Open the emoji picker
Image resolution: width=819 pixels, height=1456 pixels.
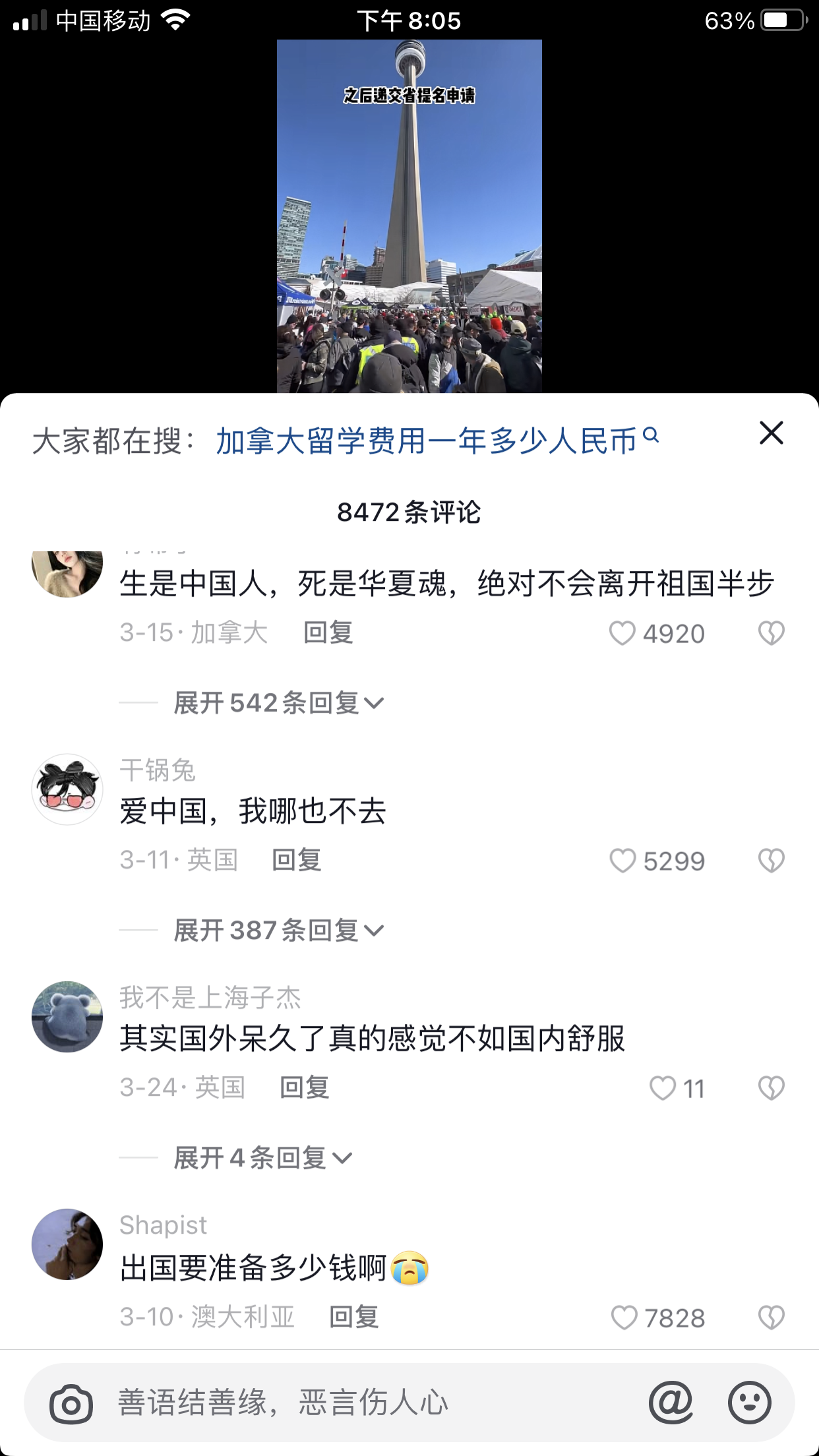pyautogui.click(x=750, y=1403)
